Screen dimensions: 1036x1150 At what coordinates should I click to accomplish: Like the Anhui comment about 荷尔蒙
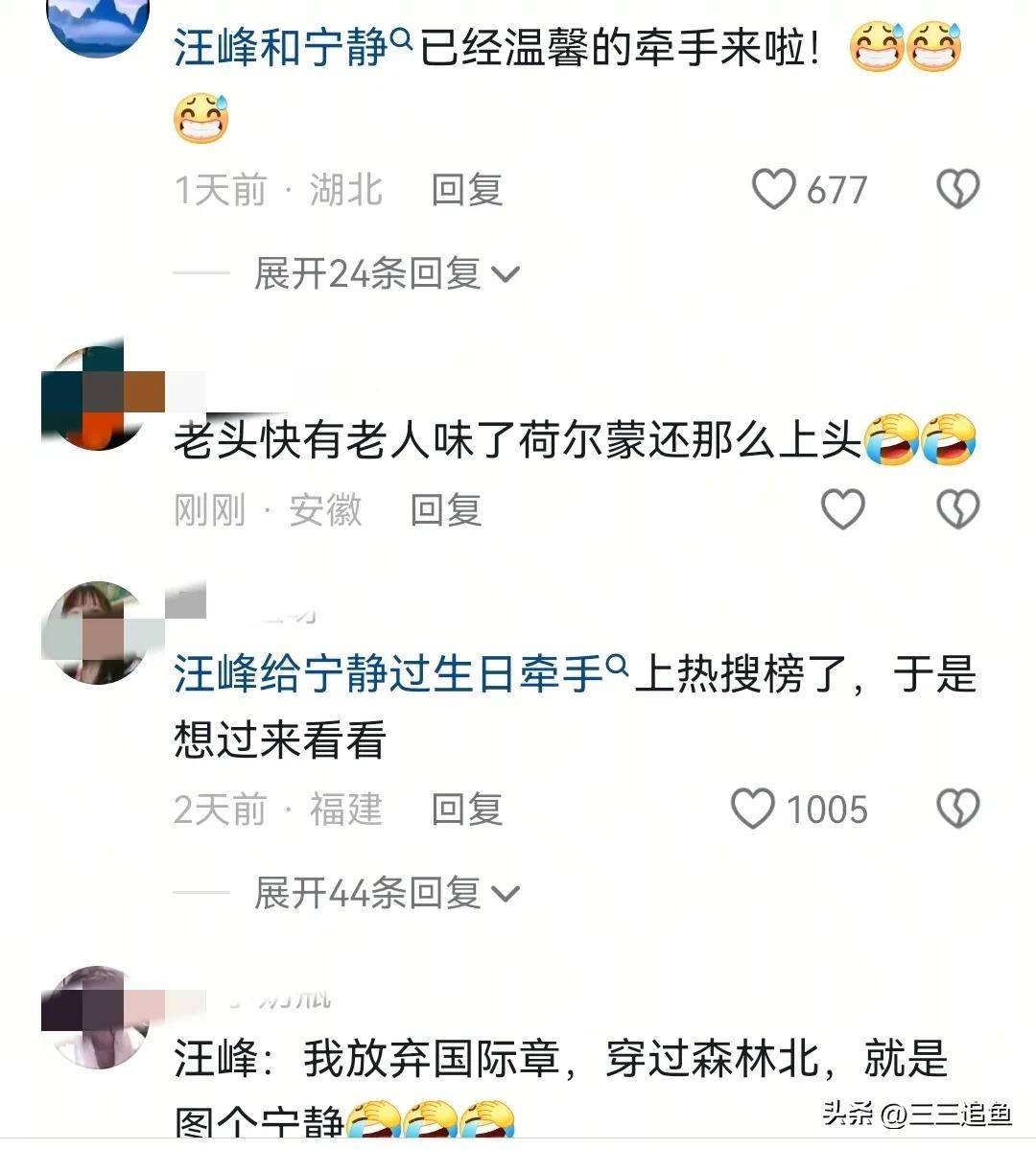tap(843, 508)
